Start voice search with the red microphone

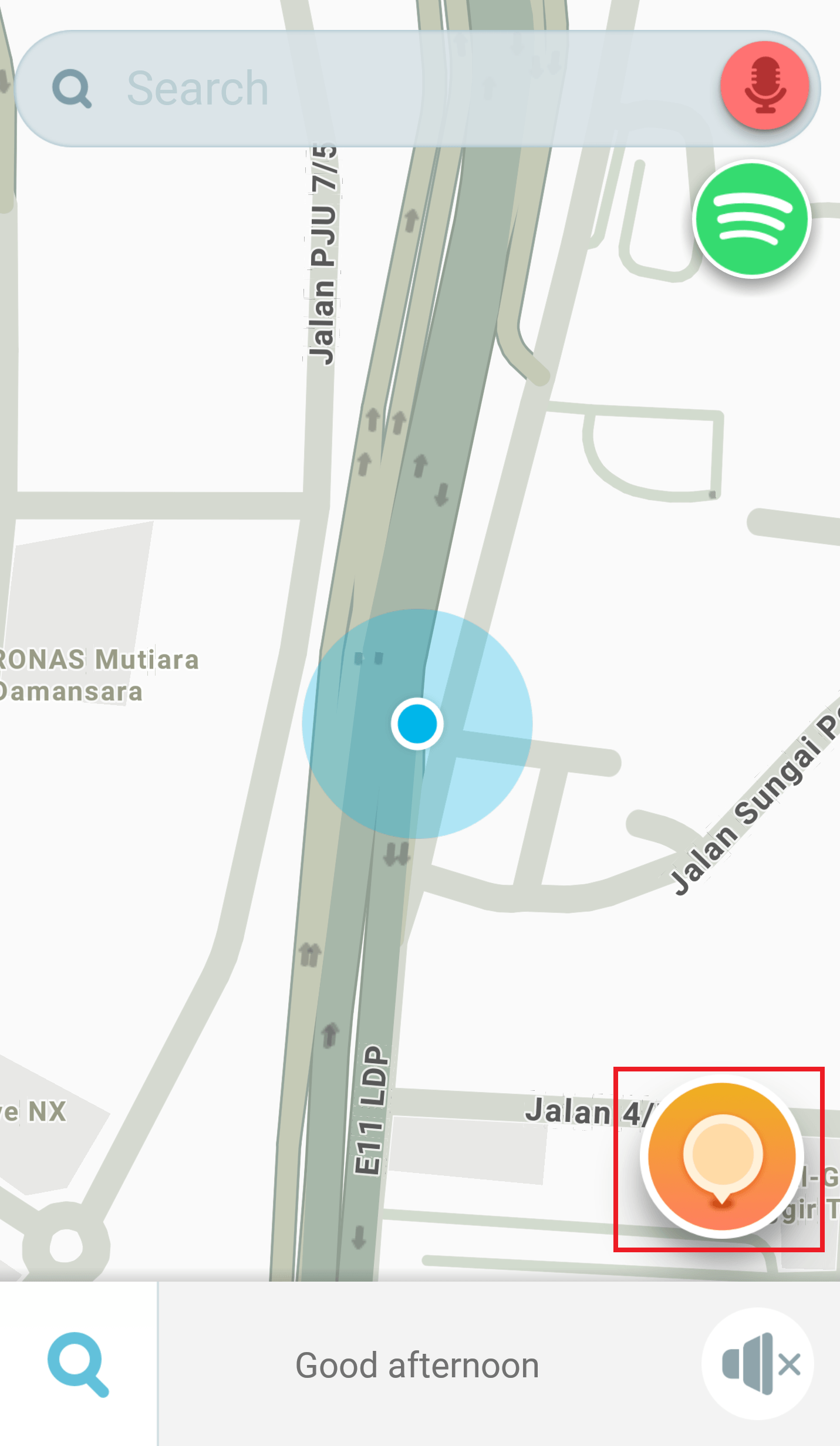point(765,86)
